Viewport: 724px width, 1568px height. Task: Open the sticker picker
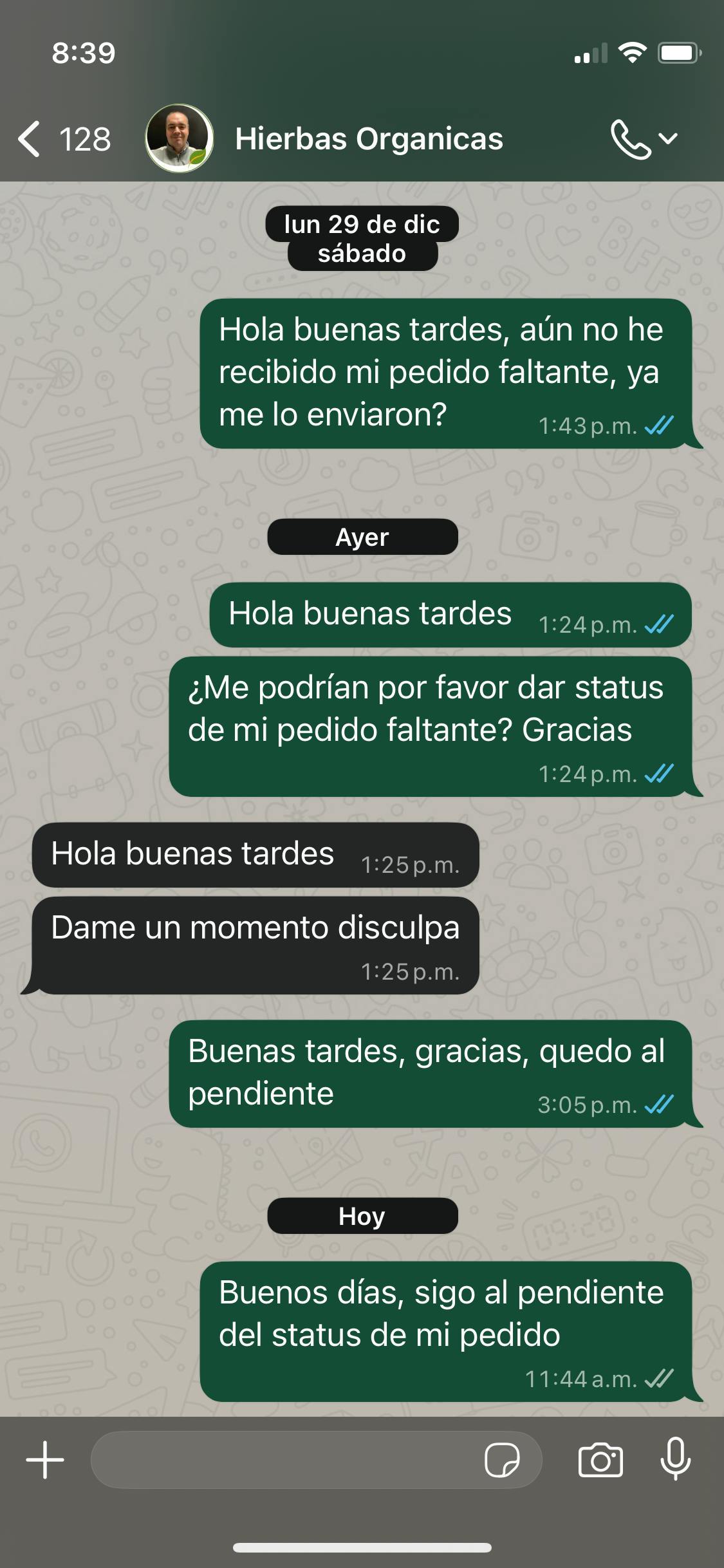502,1459
